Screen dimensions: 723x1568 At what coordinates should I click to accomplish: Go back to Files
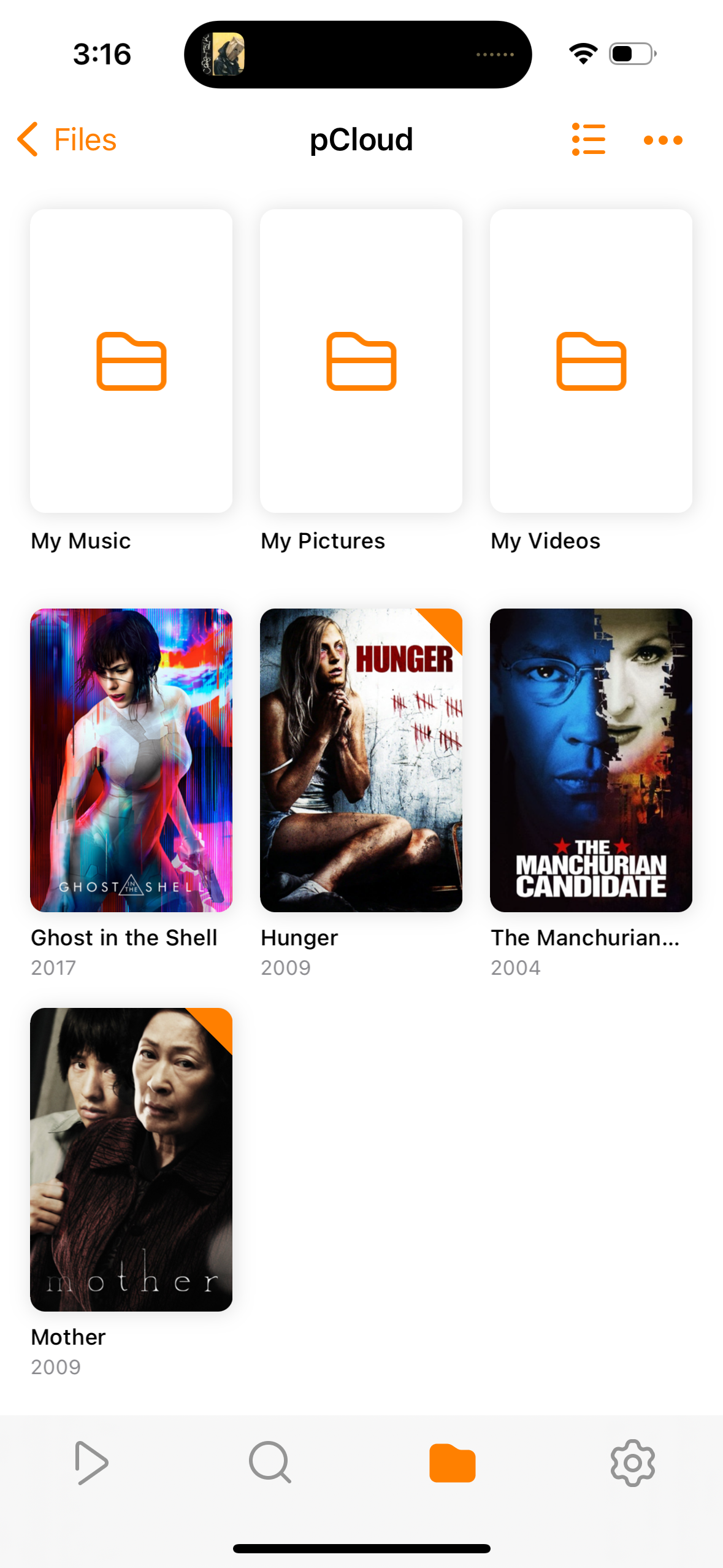coord(67,140)
